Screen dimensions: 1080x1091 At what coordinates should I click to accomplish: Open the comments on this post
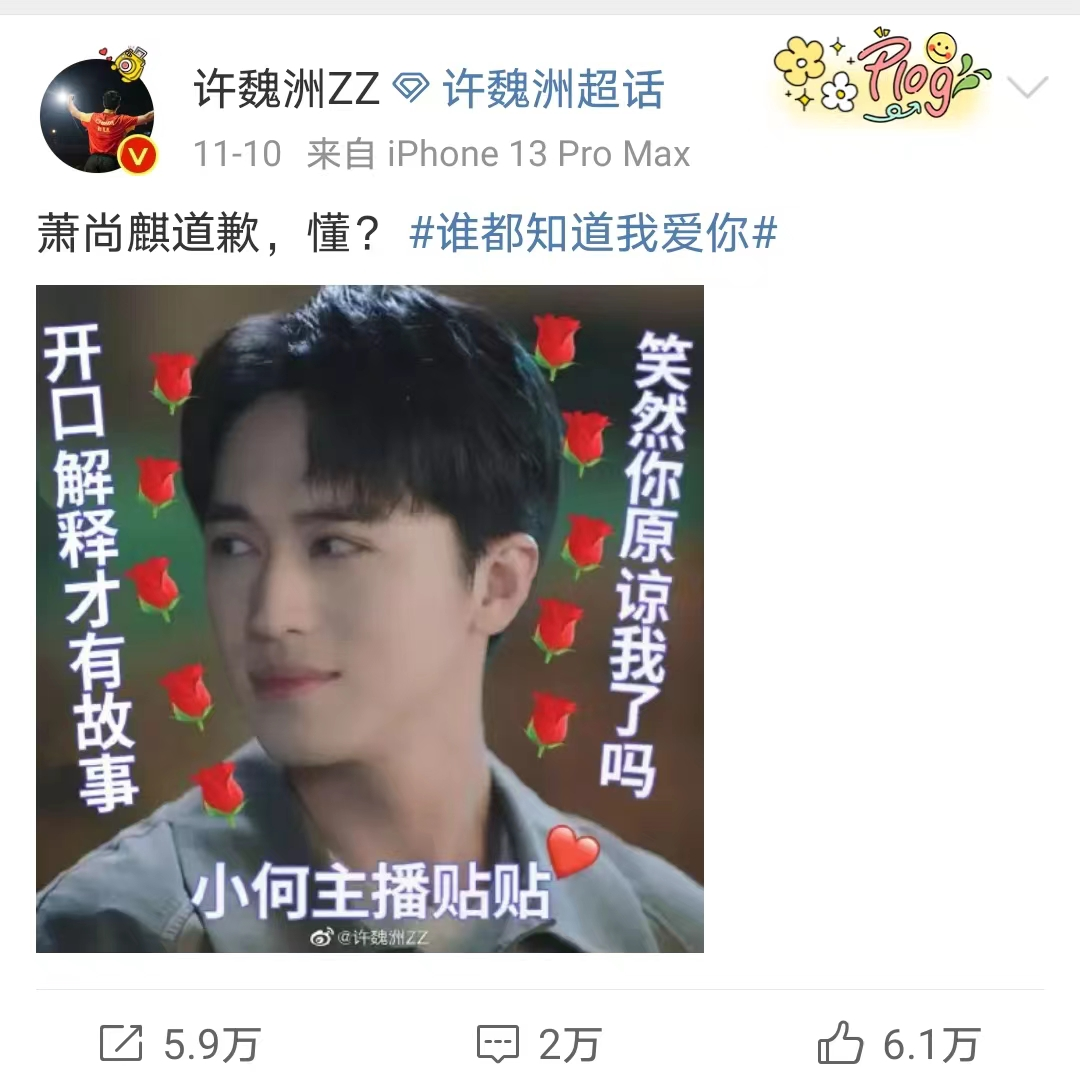(538, 1045)
